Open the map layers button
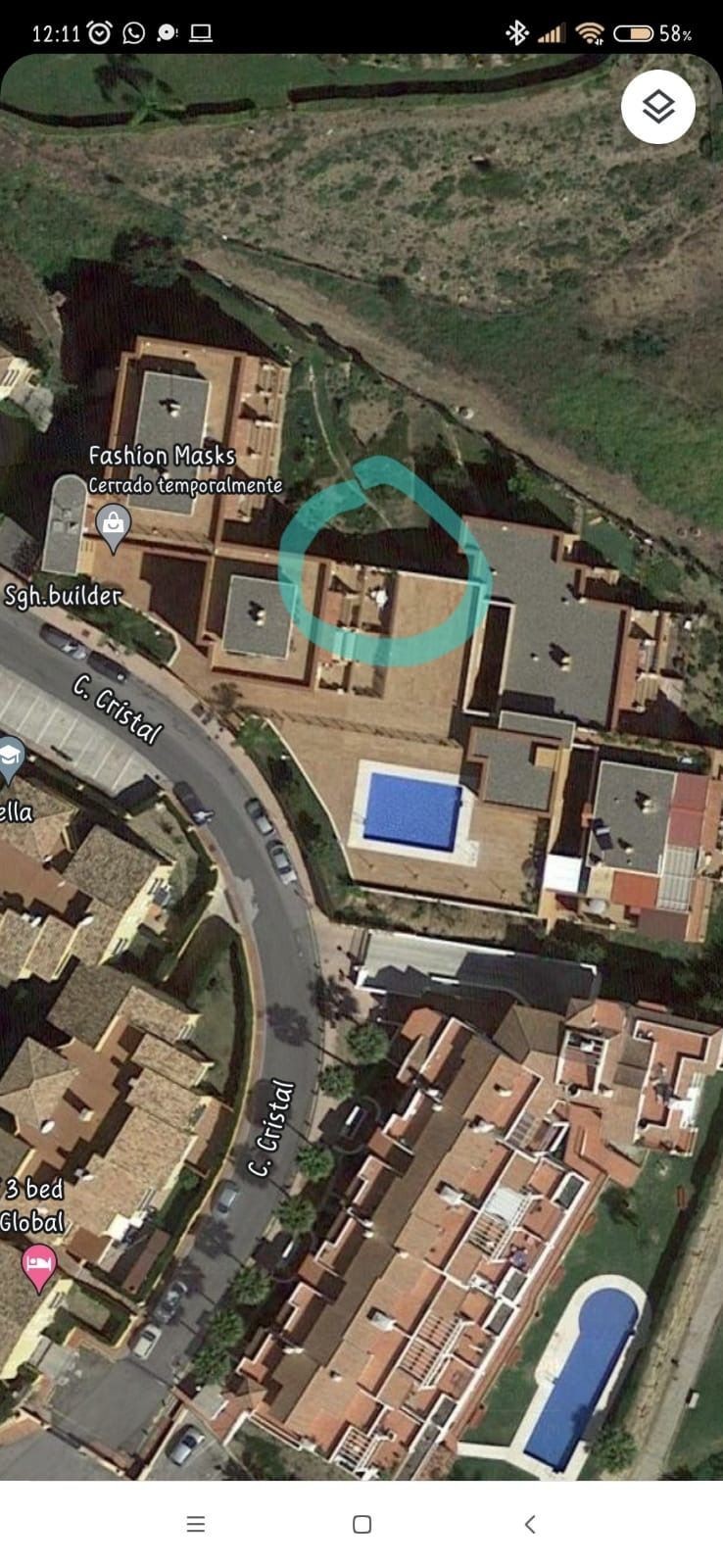Viewport: 723px width, 1568px height. 658,107
